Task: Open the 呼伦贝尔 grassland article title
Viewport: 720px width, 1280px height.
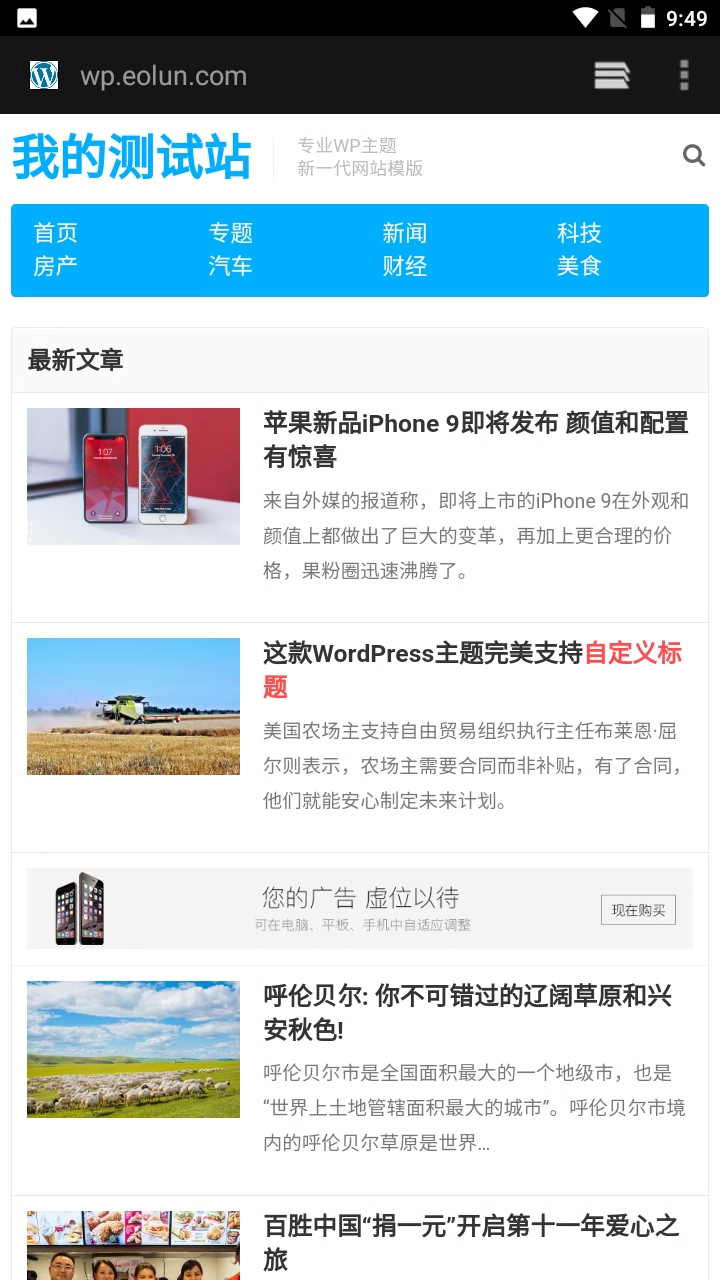Action: 467,1011
